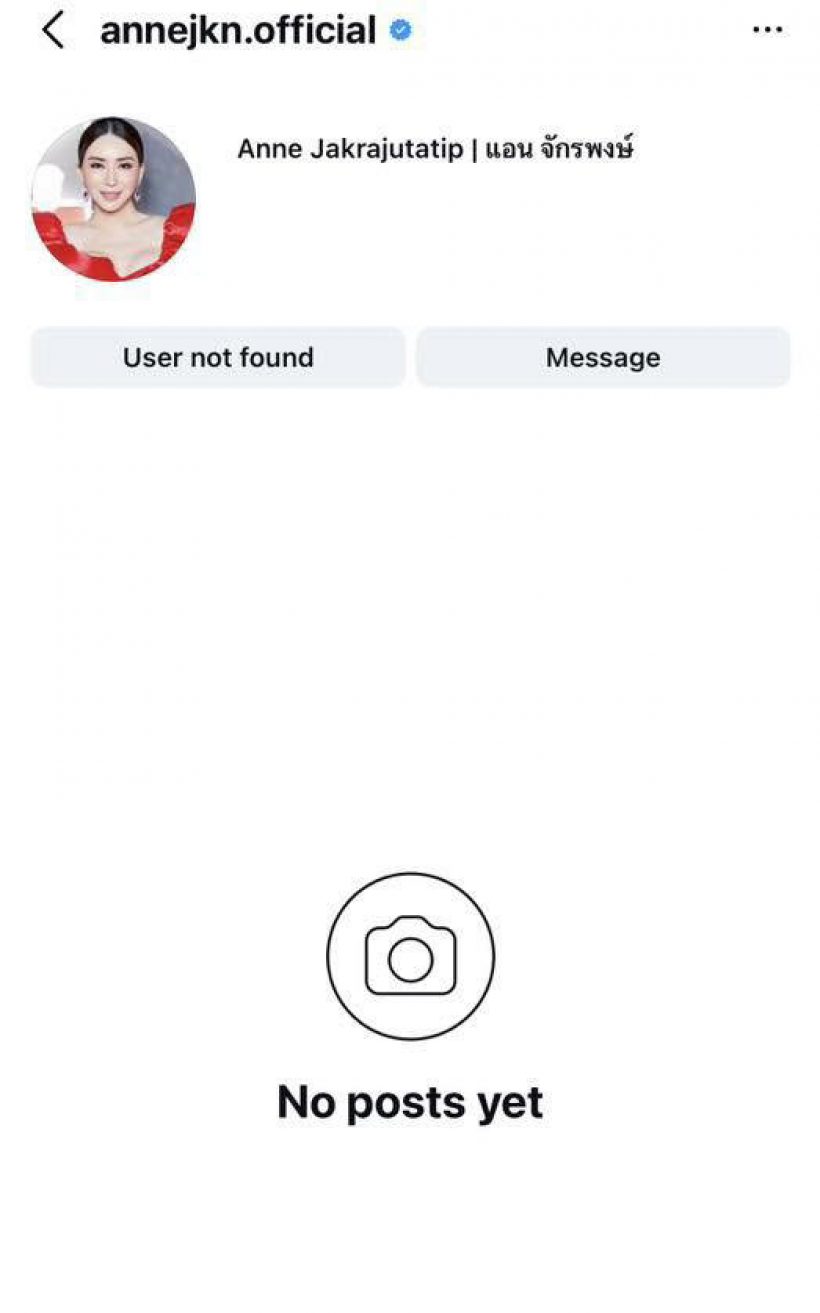Tap the User not found button
This screenshot has width=820, height=1313.
[218, 357]
